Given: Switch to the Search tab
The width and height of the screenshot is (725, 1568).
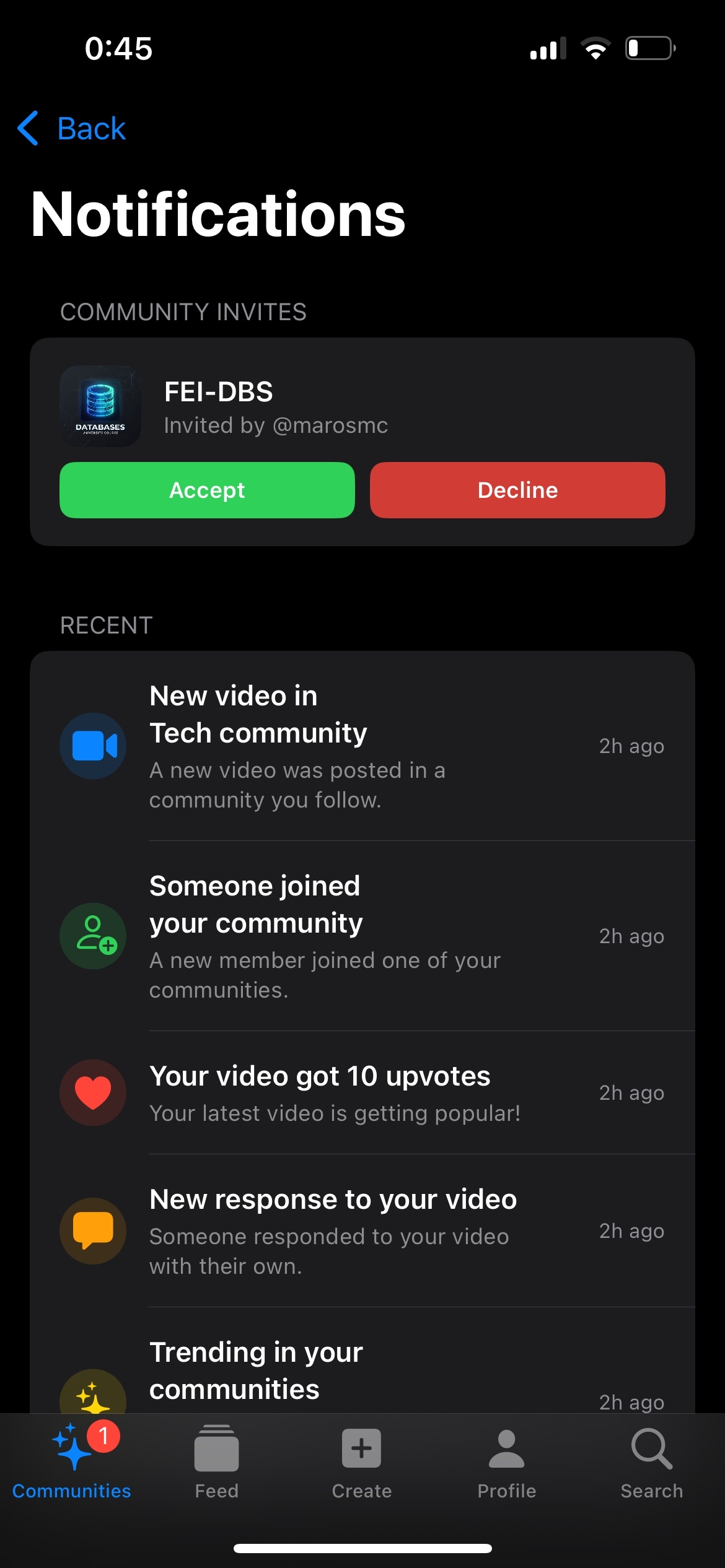Looking at the screenshot, I should point(652,1461).
